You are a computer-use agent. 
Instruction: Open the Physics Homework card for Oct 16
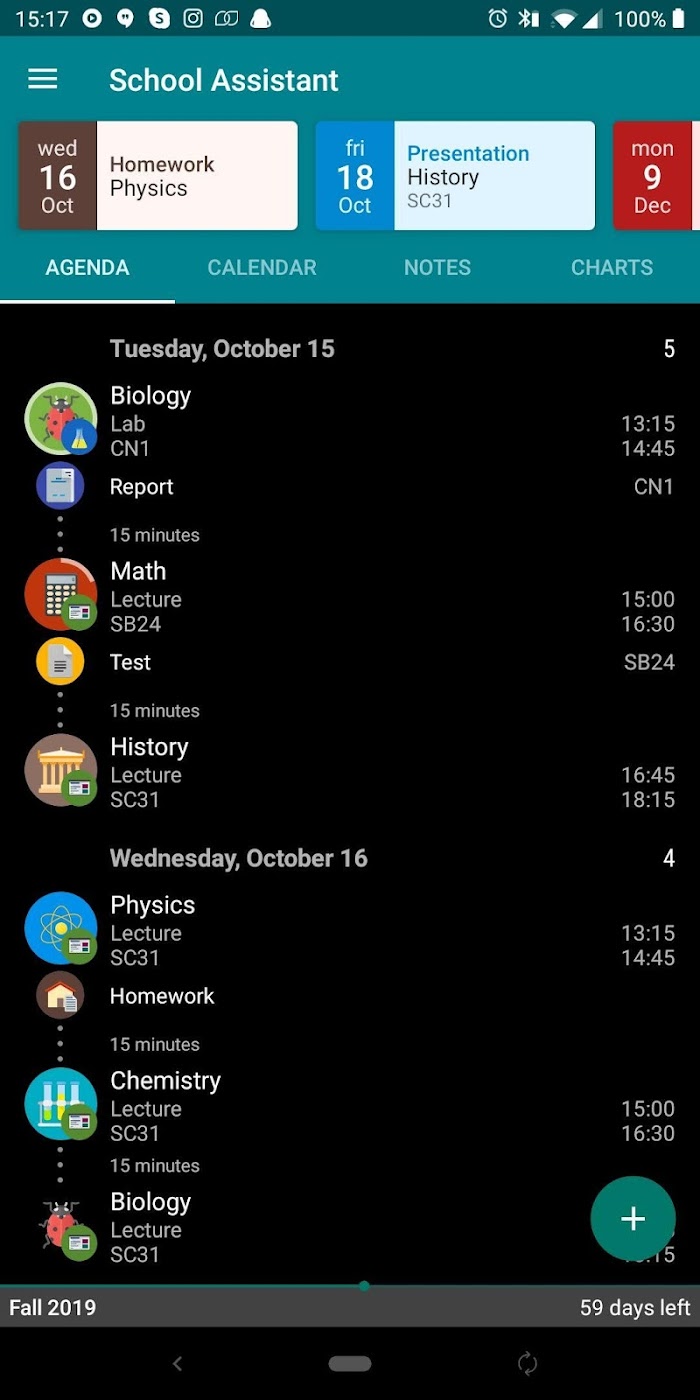(158, 176)
